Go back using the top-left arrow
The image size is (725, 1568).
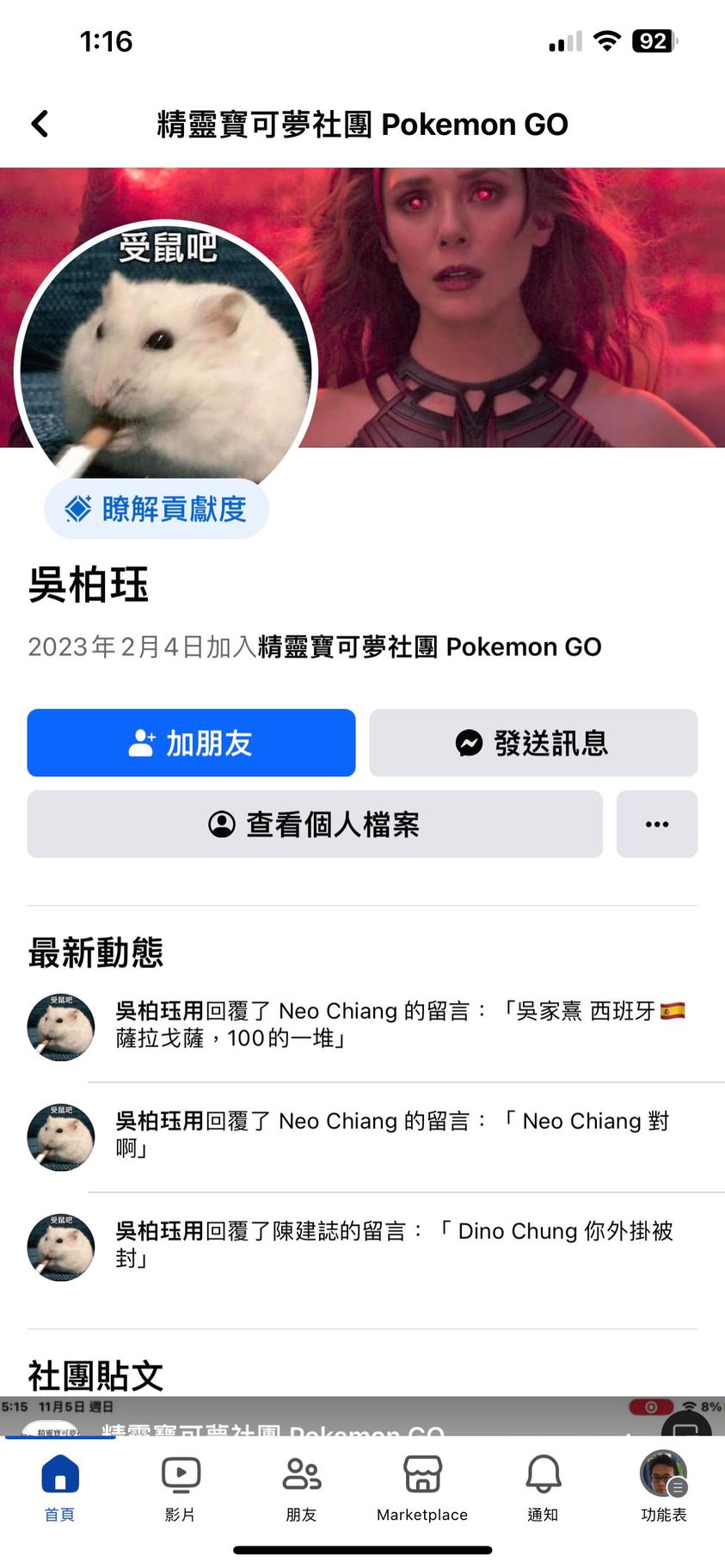[x=40, y=124]
